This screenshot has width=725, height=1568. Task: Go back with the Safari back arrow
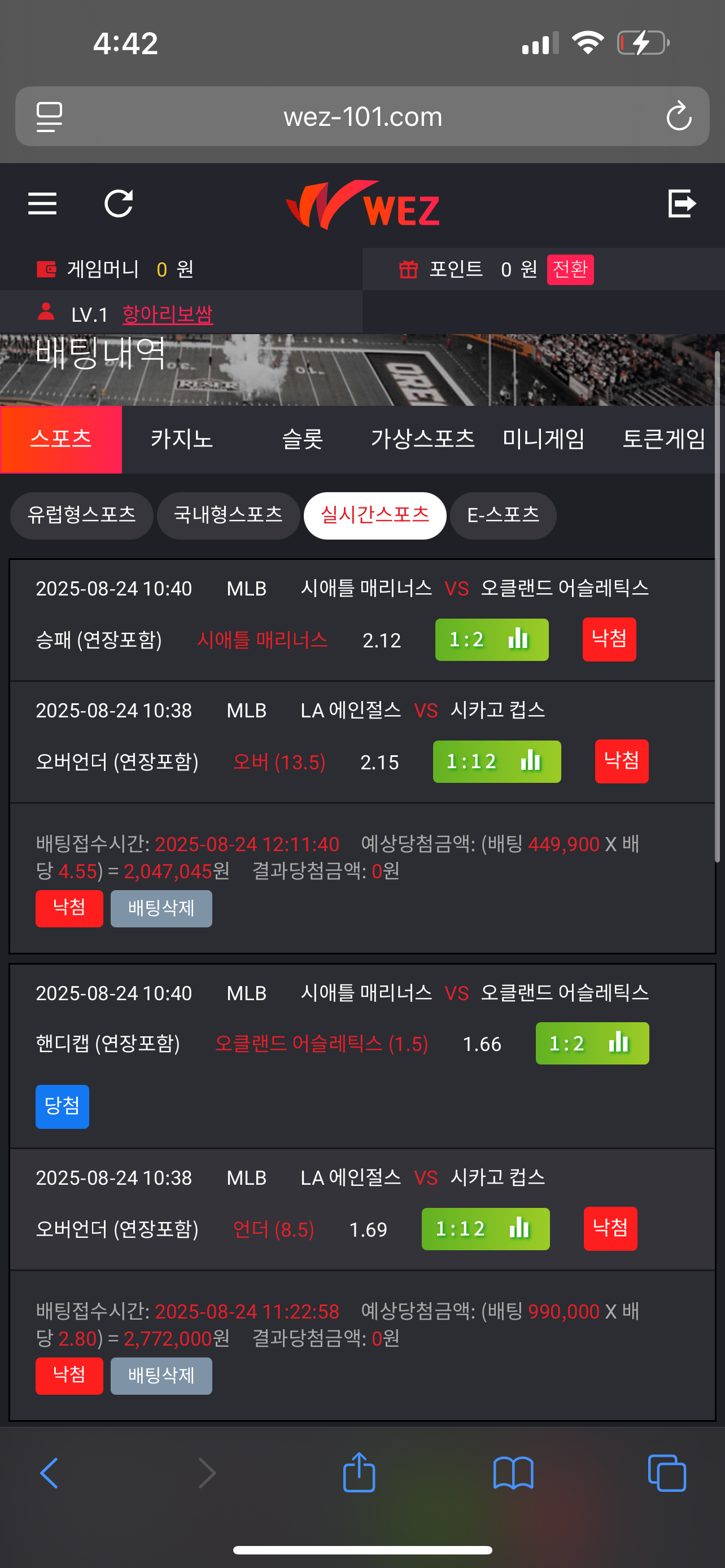point(49,1473)
